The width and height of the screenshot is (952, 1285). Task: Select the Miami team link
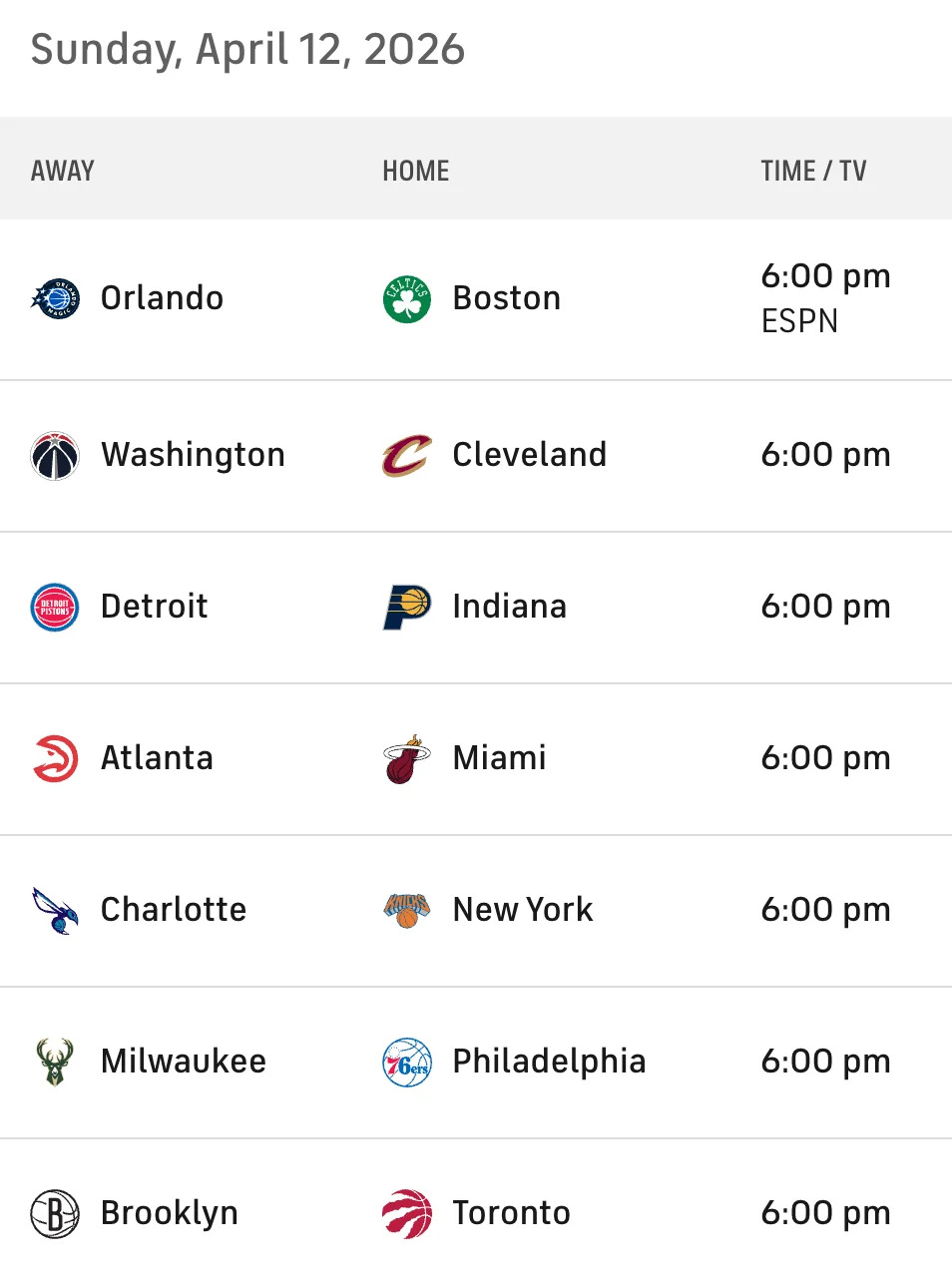click(x=499, y=758)
